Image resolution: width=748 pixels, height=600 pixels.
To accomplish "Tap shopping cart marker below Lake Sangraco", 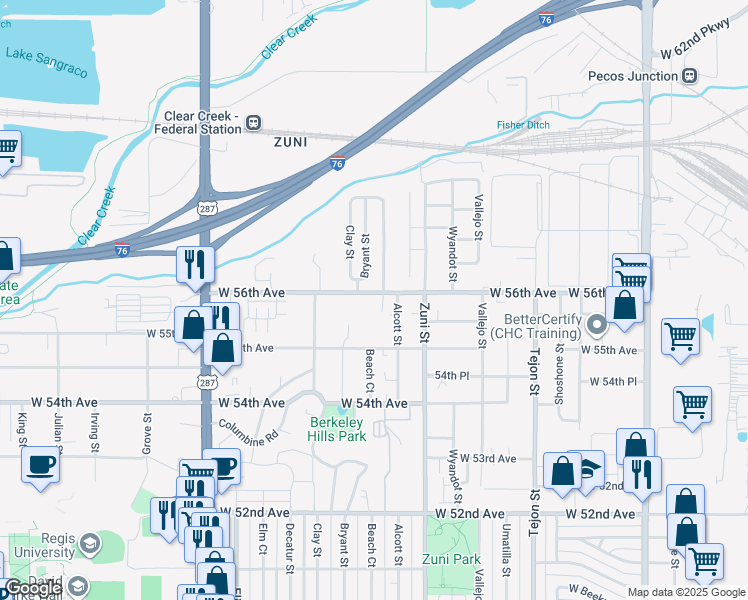I will click(x=7, y=153).
